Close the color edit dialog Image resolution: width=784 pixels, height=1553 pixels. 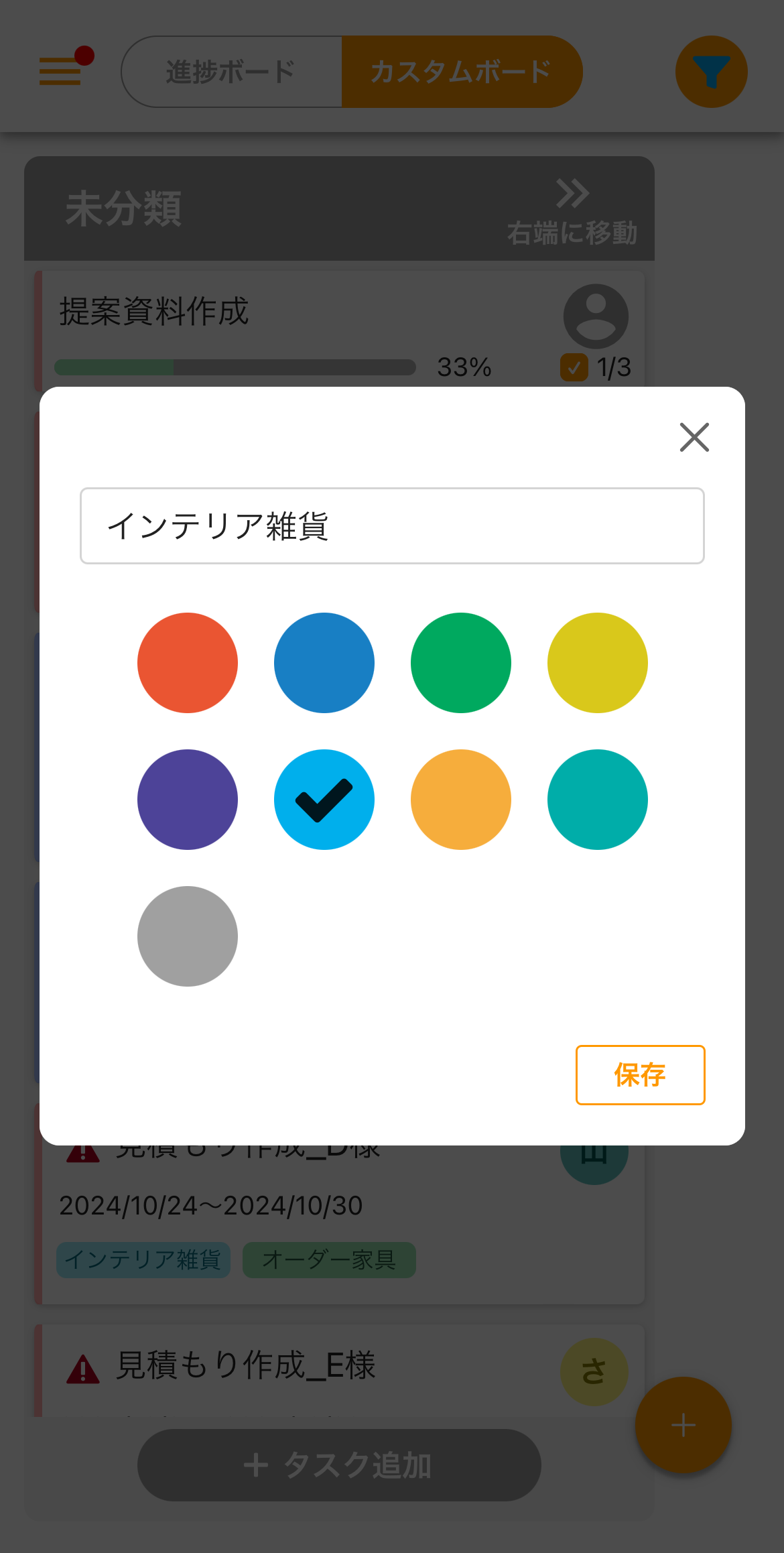tap(694, 437)
